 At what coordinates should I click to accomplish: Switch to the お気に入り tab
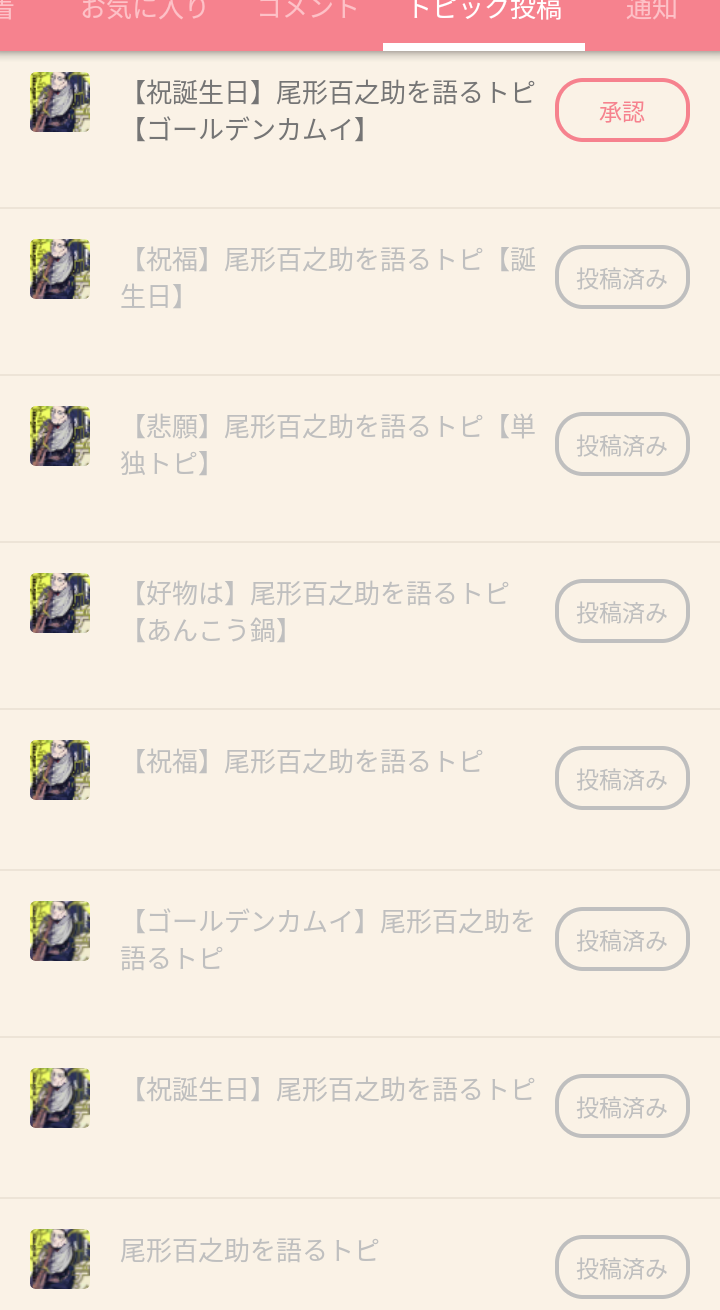(144, 12)
